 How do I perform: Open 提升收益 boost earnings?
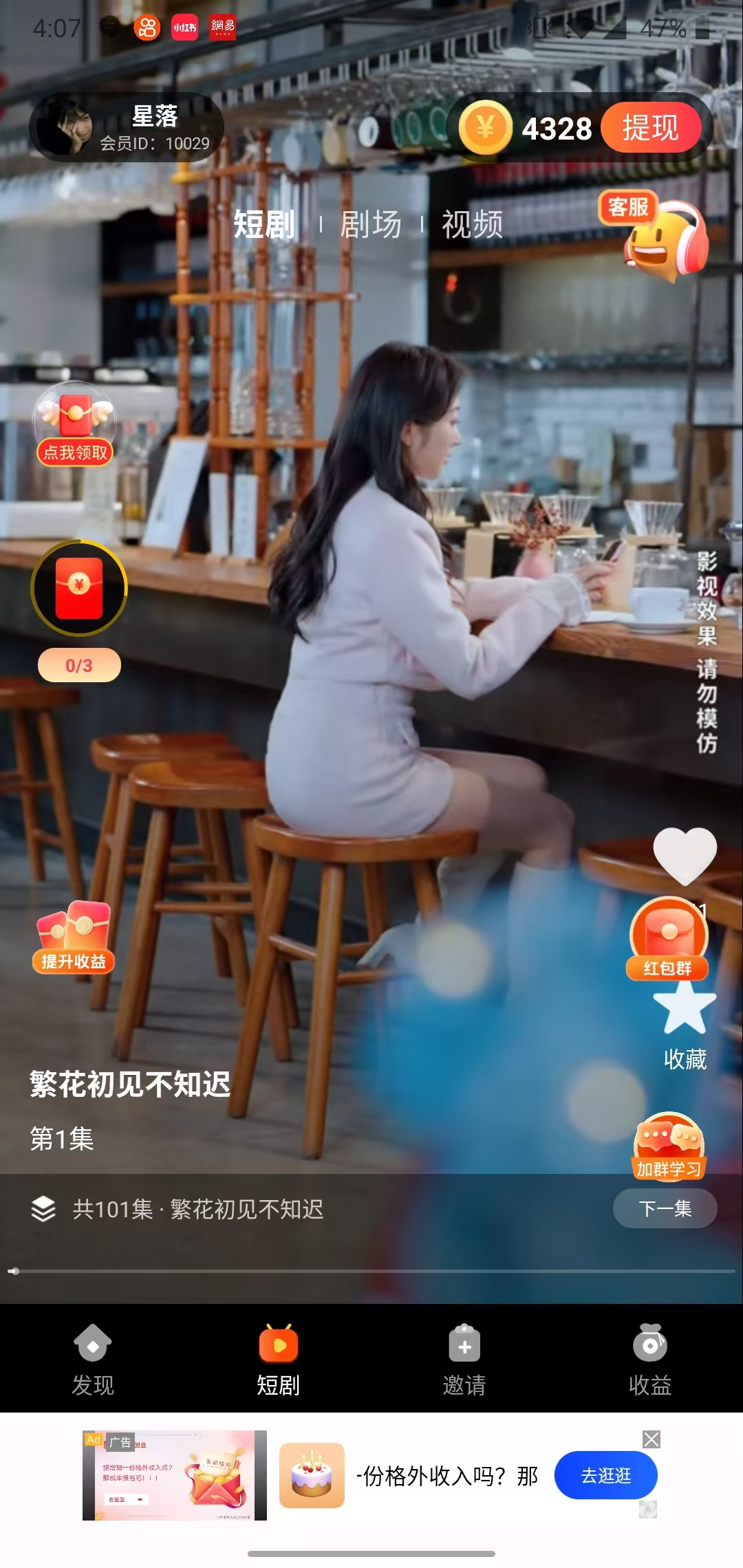[74, 937]
